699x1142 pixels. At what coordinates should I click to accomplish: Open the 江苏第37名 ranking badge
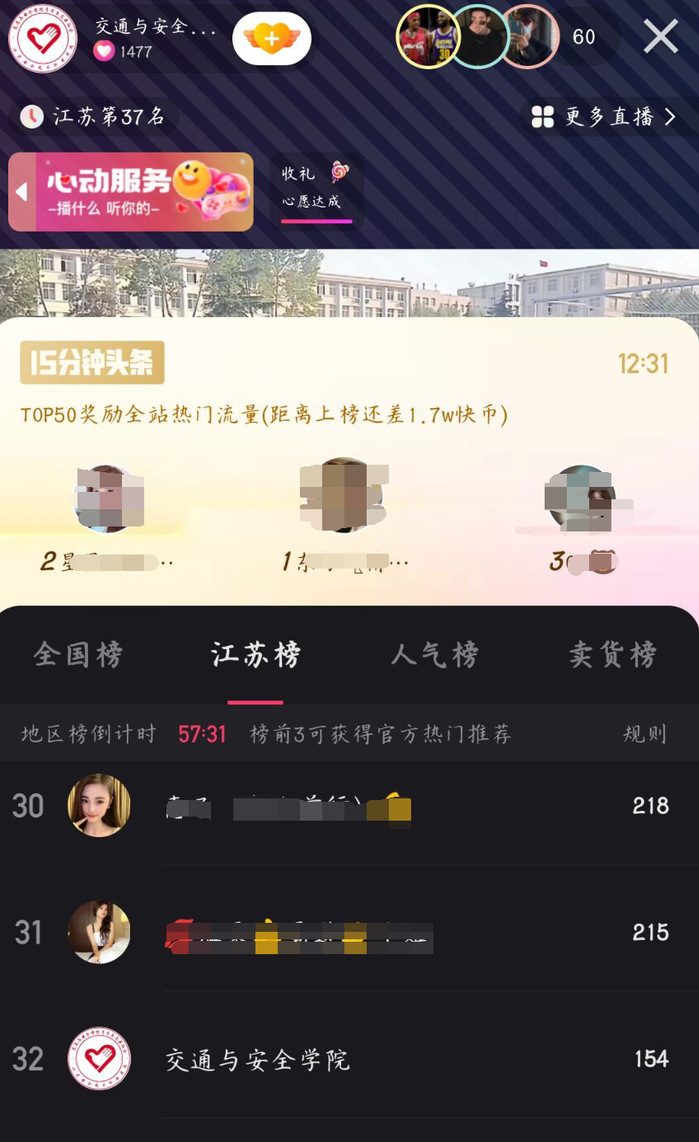point(94,117)
